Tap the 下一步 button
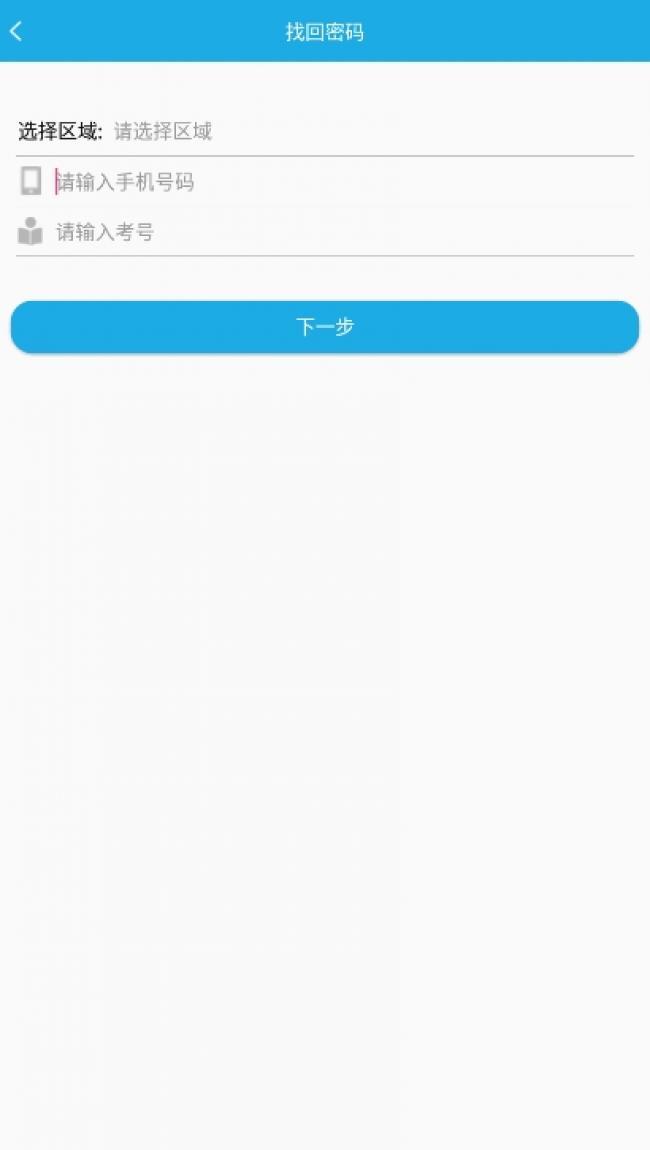Screen dimensions: 650x1150 tap(325, 326)
